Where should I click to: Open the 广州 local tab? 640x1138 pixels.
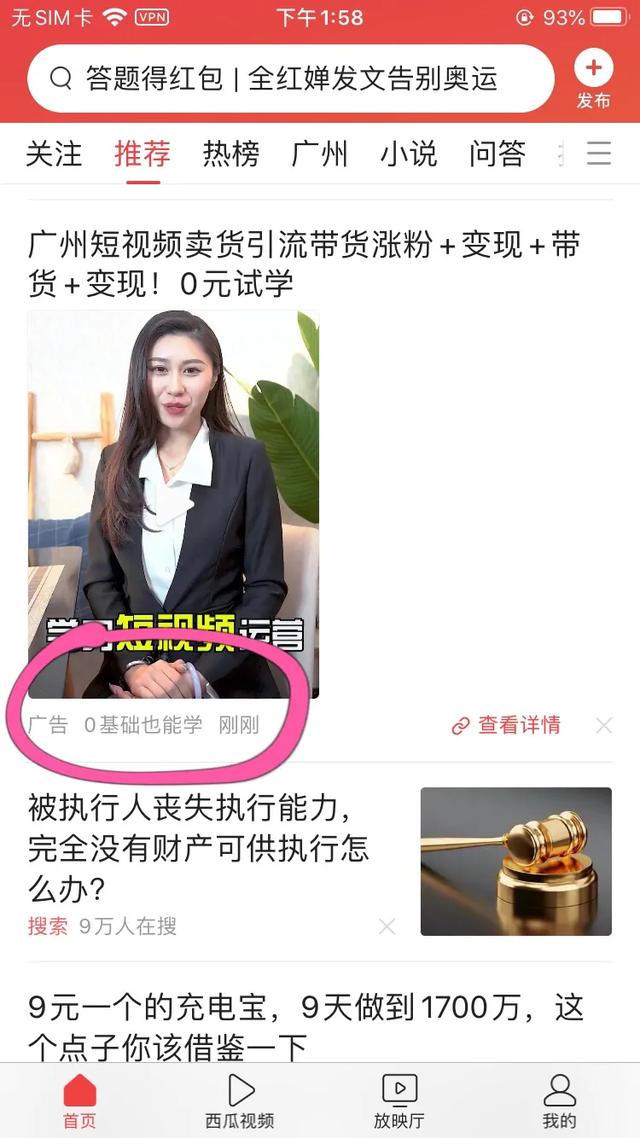tap(319, 154)
